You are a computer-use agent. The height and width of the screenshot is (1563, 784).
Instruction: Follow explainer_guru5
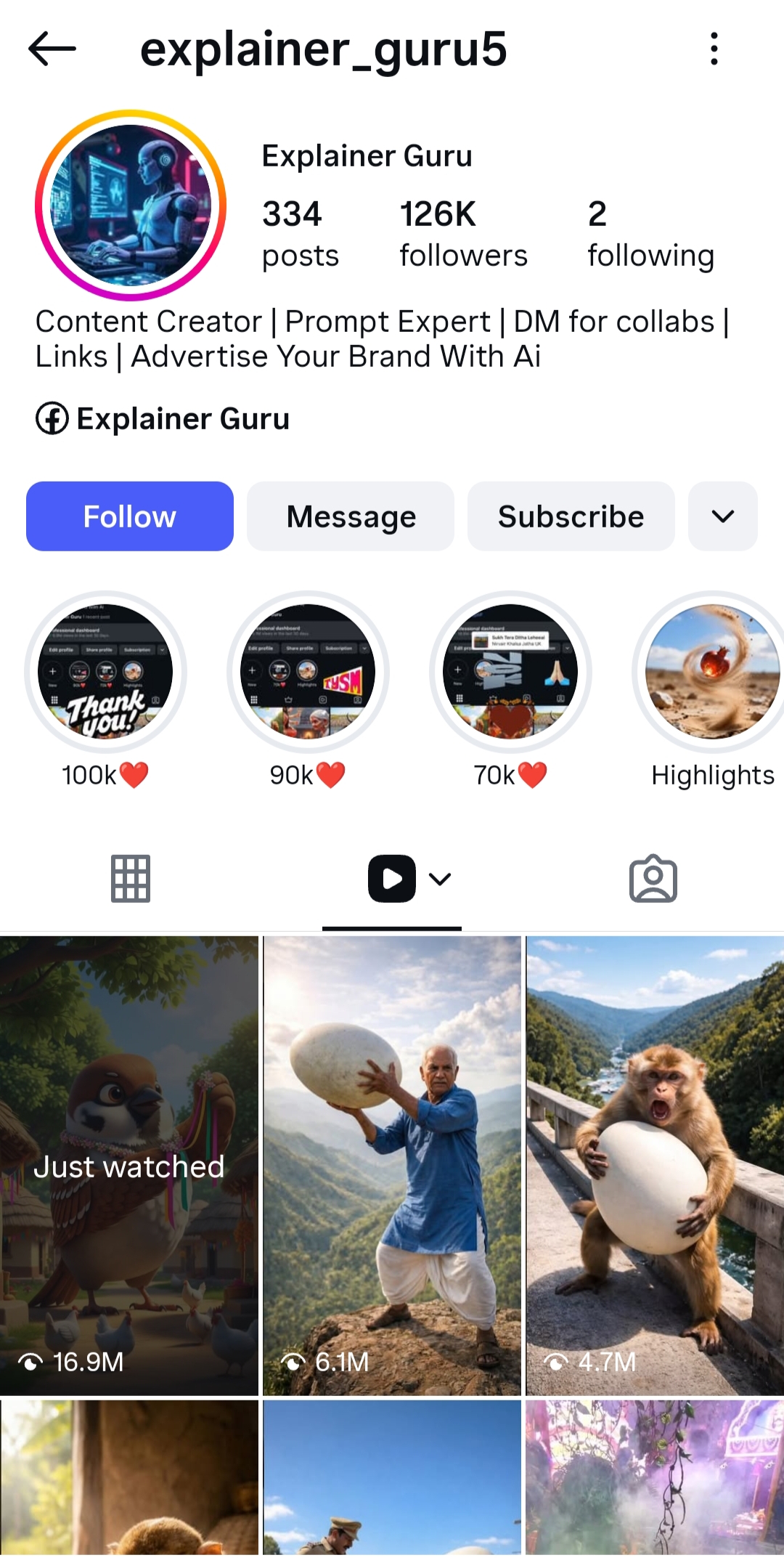click(x=130, y=516)
